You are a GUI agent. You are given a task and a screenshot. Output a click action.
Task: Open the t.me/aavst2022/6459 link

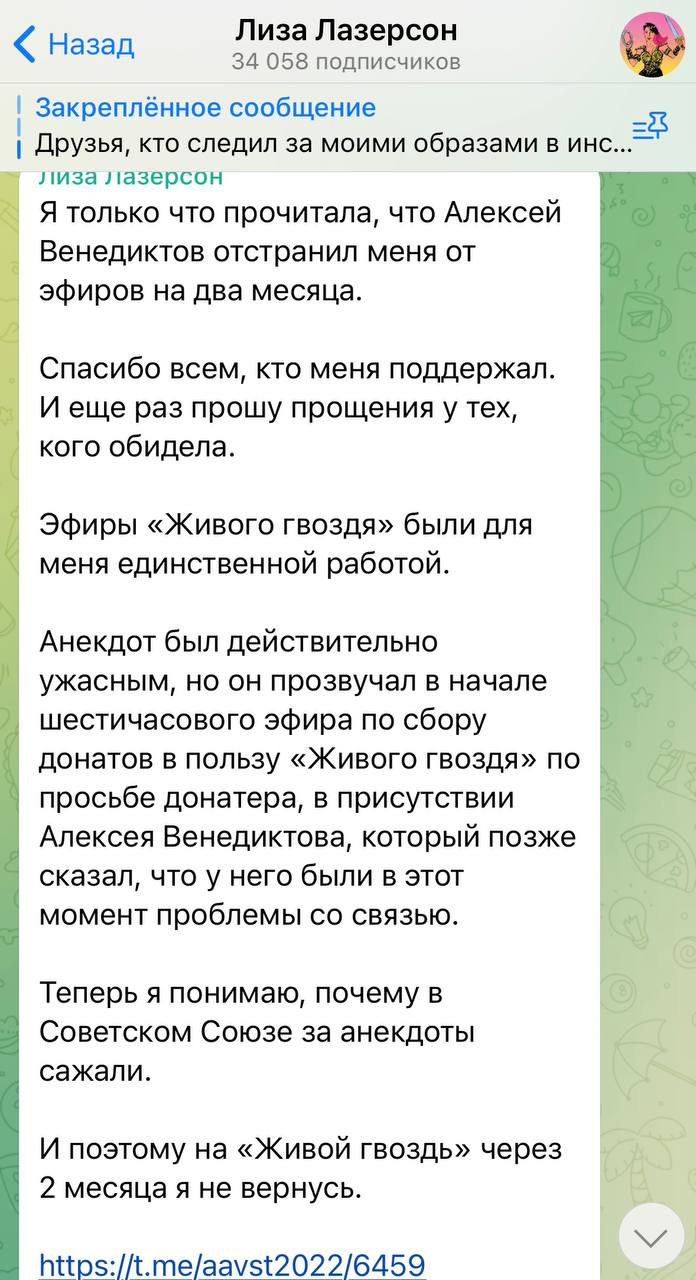click(x=233, y=1263)
